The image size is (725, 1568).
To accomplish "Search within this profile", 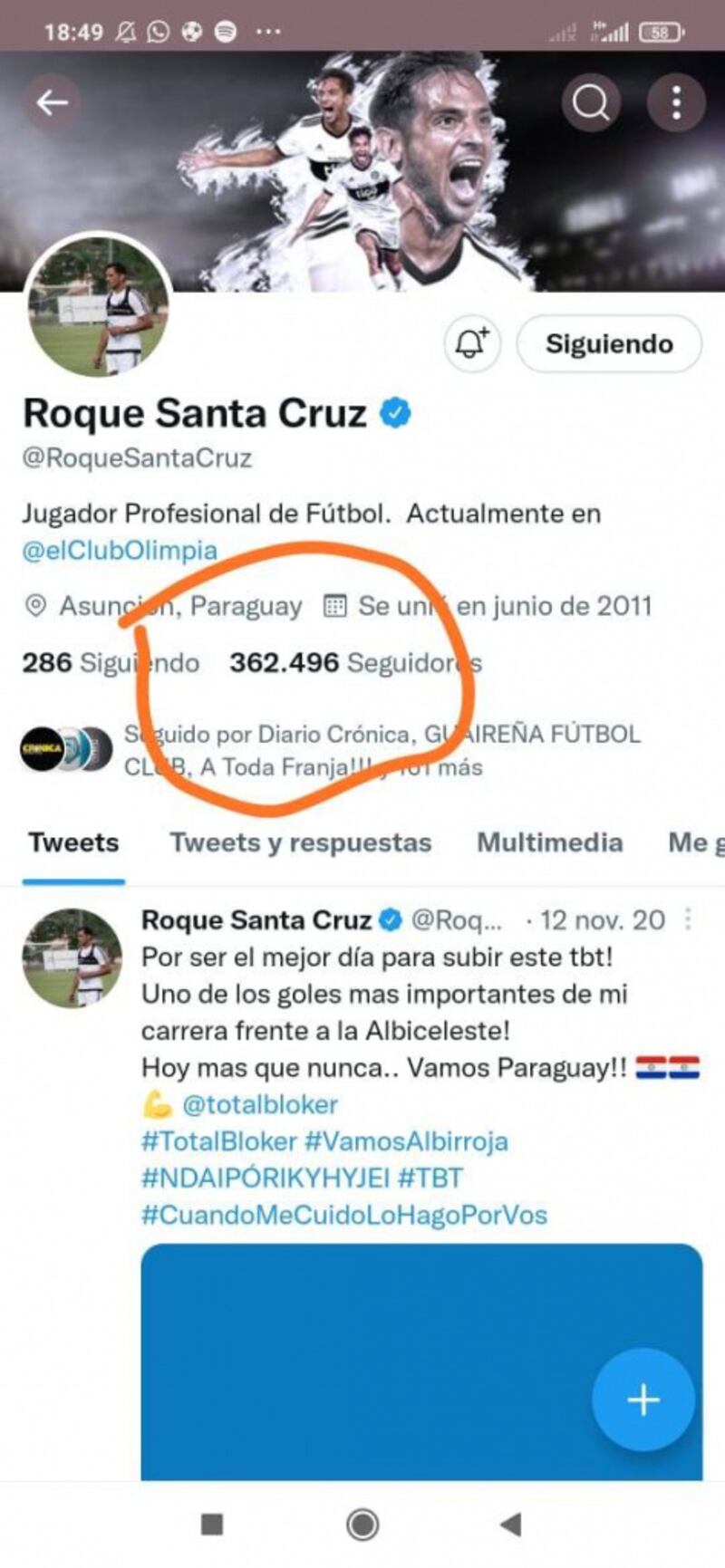I will click(591, 103).
